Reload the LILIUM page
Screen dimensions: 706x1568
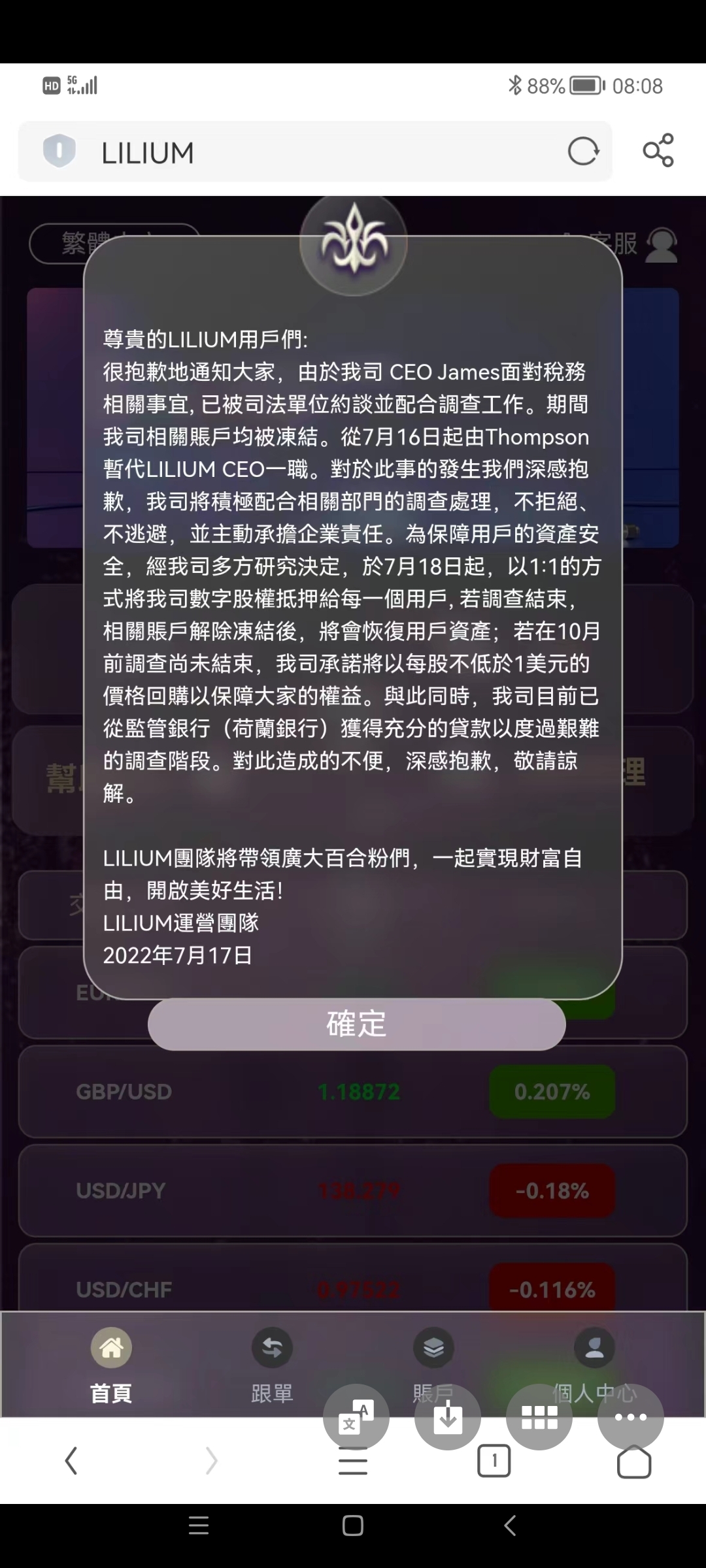582,152
